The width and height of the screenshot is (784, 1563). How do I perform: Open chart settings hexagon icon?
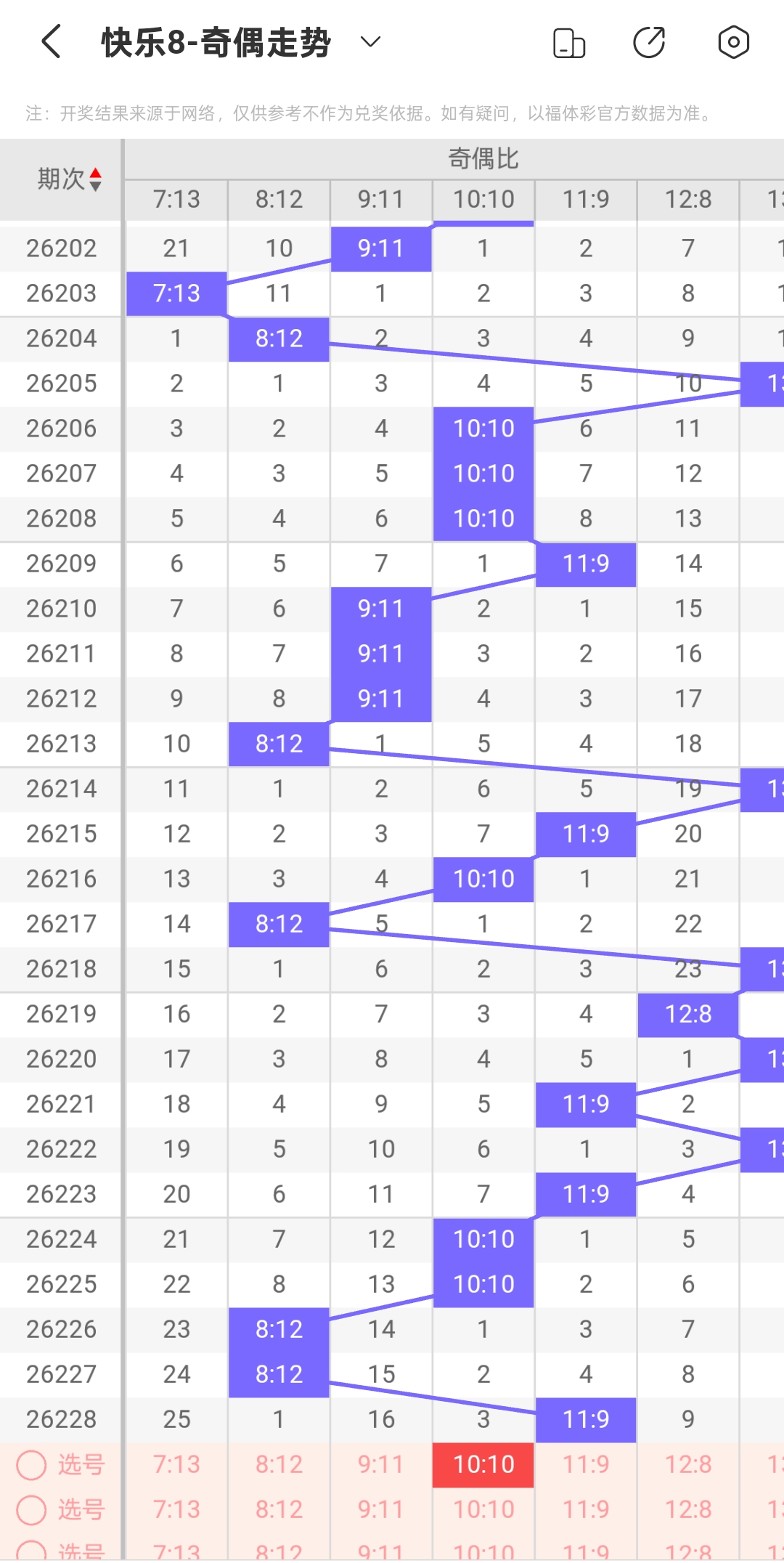pyautogui.click(x=733, y=42)
